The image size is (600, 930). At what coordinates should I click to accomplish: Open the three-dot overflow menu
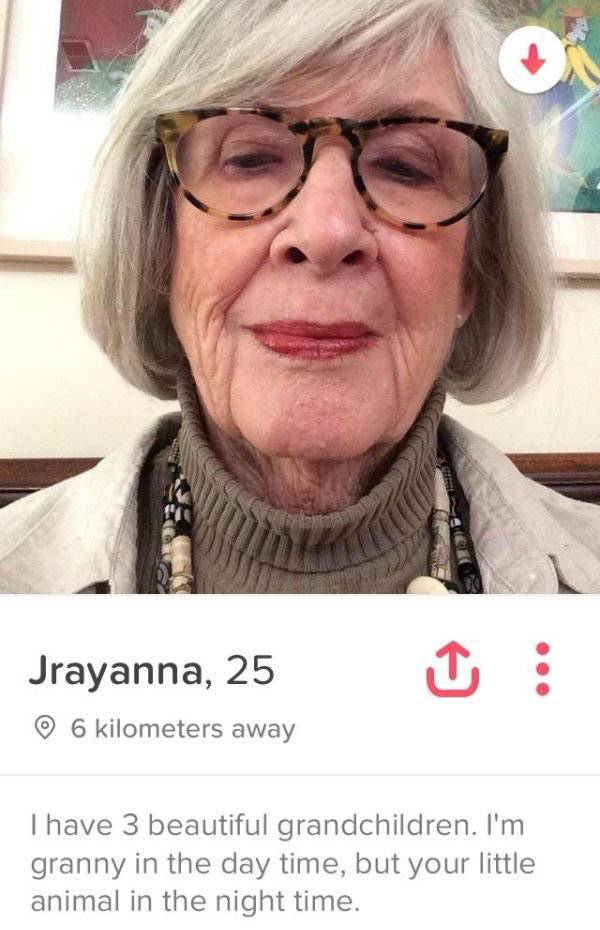pyautogui.click(x=543, y=669)
